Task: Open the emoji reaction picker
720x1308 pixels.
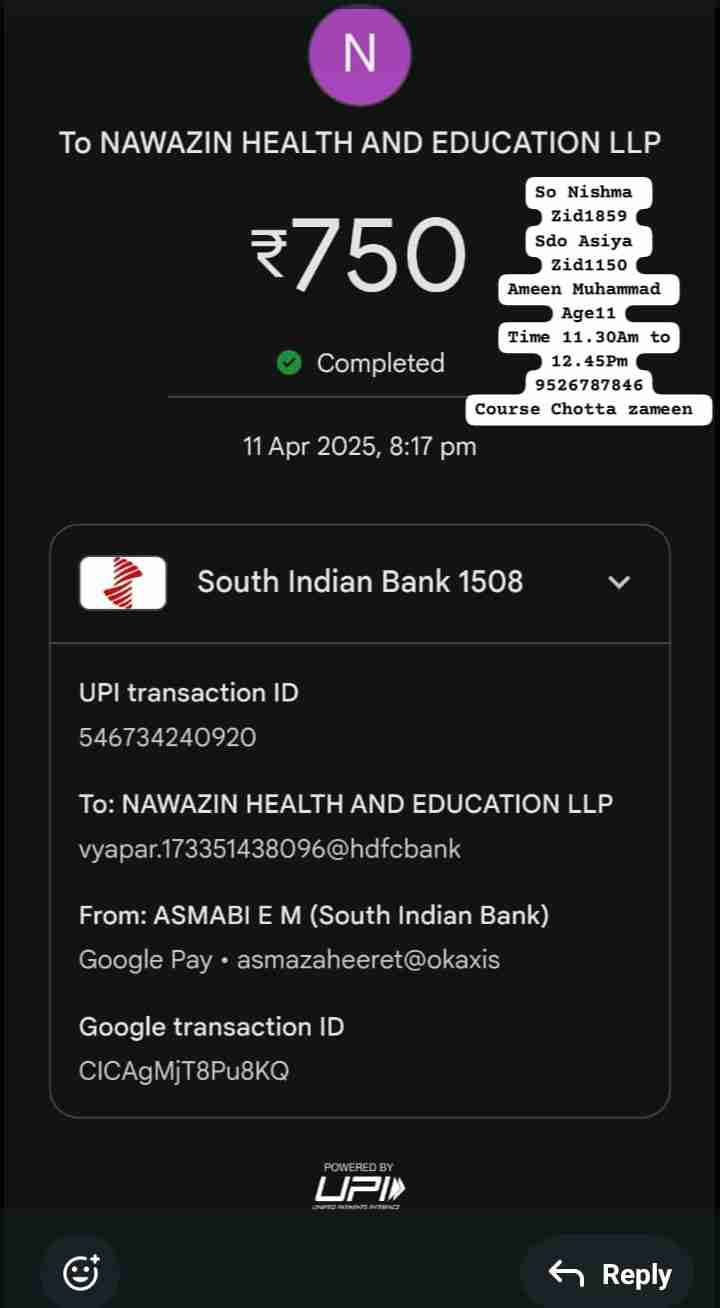Action: [80, 1272]
